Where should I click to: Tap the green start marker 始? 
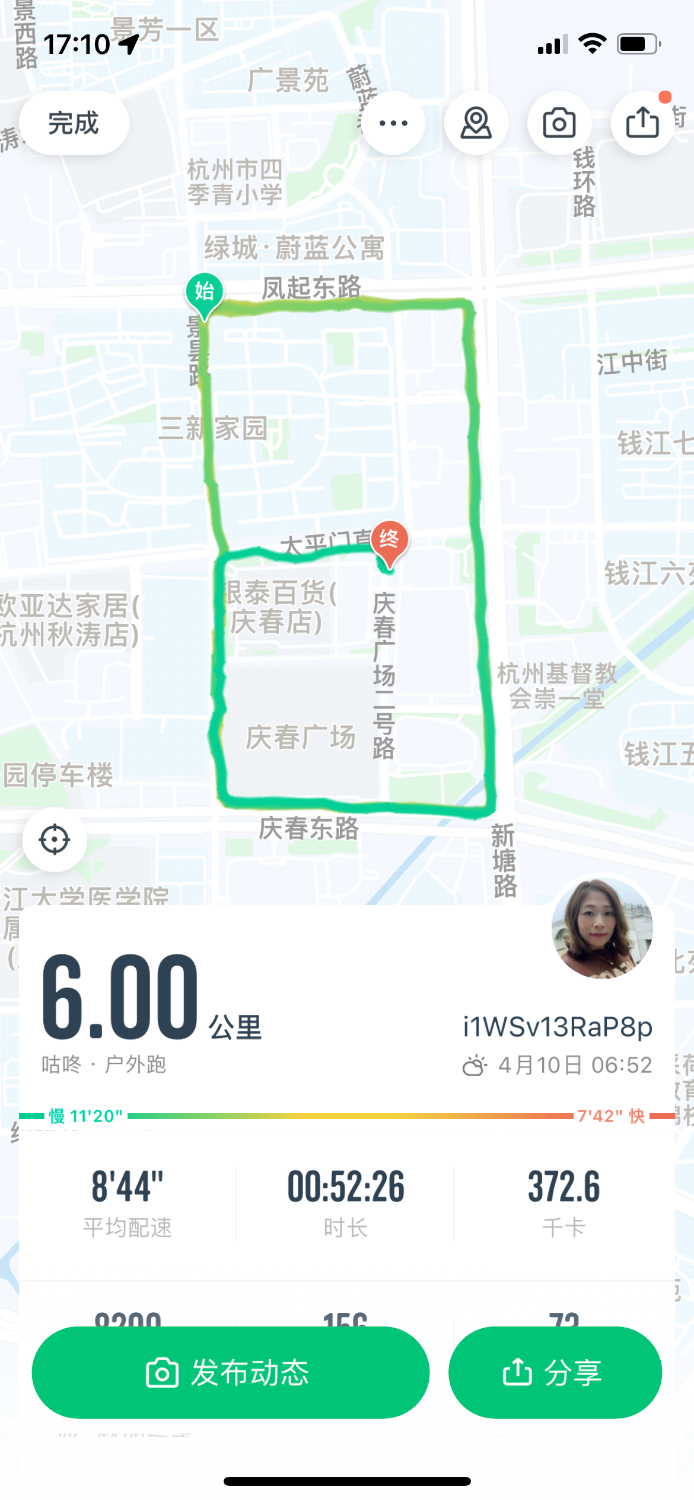point(204,293)
